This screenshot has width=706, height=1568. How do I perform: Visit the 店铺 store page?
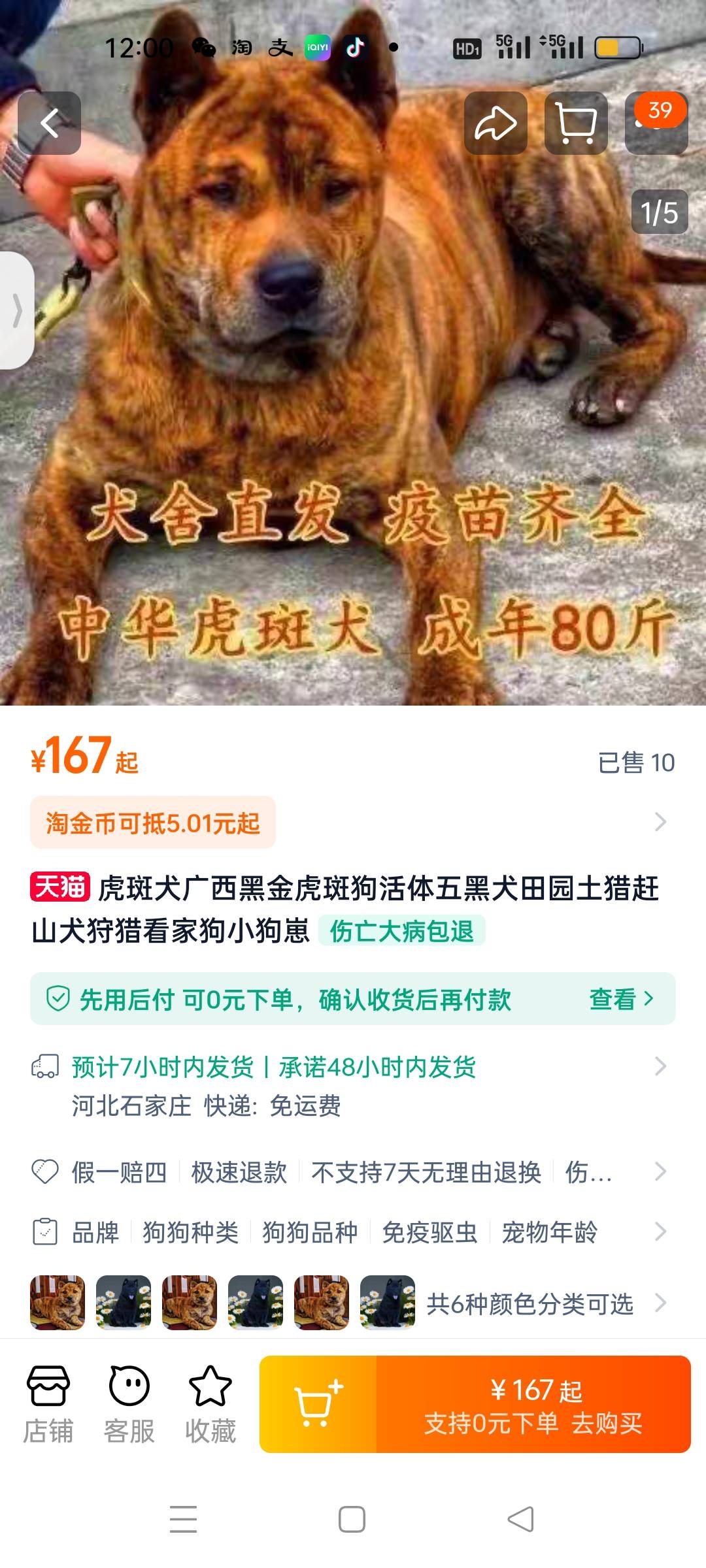pos(48,1405)
